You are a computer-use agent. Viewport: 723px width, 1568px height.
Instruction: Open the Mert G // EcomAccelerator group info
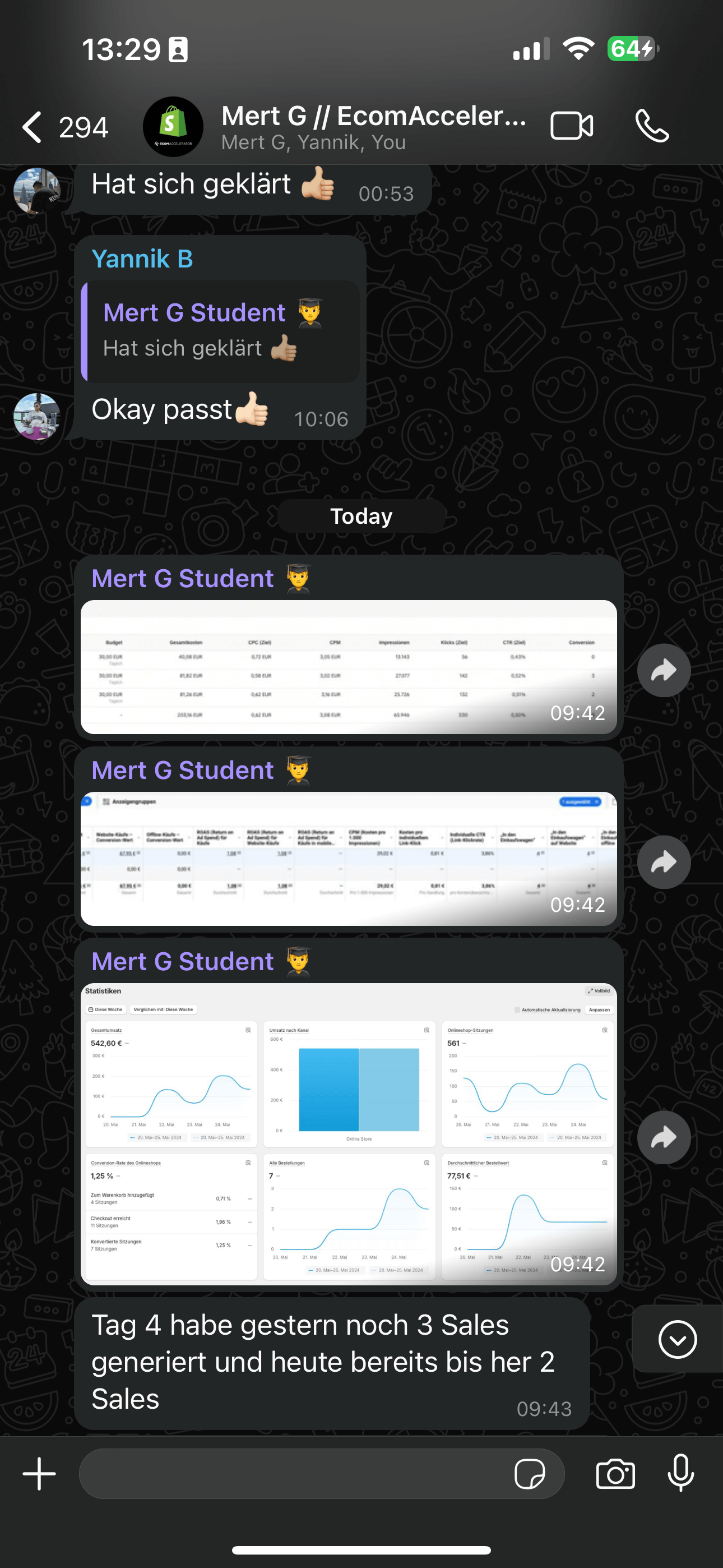373,127
